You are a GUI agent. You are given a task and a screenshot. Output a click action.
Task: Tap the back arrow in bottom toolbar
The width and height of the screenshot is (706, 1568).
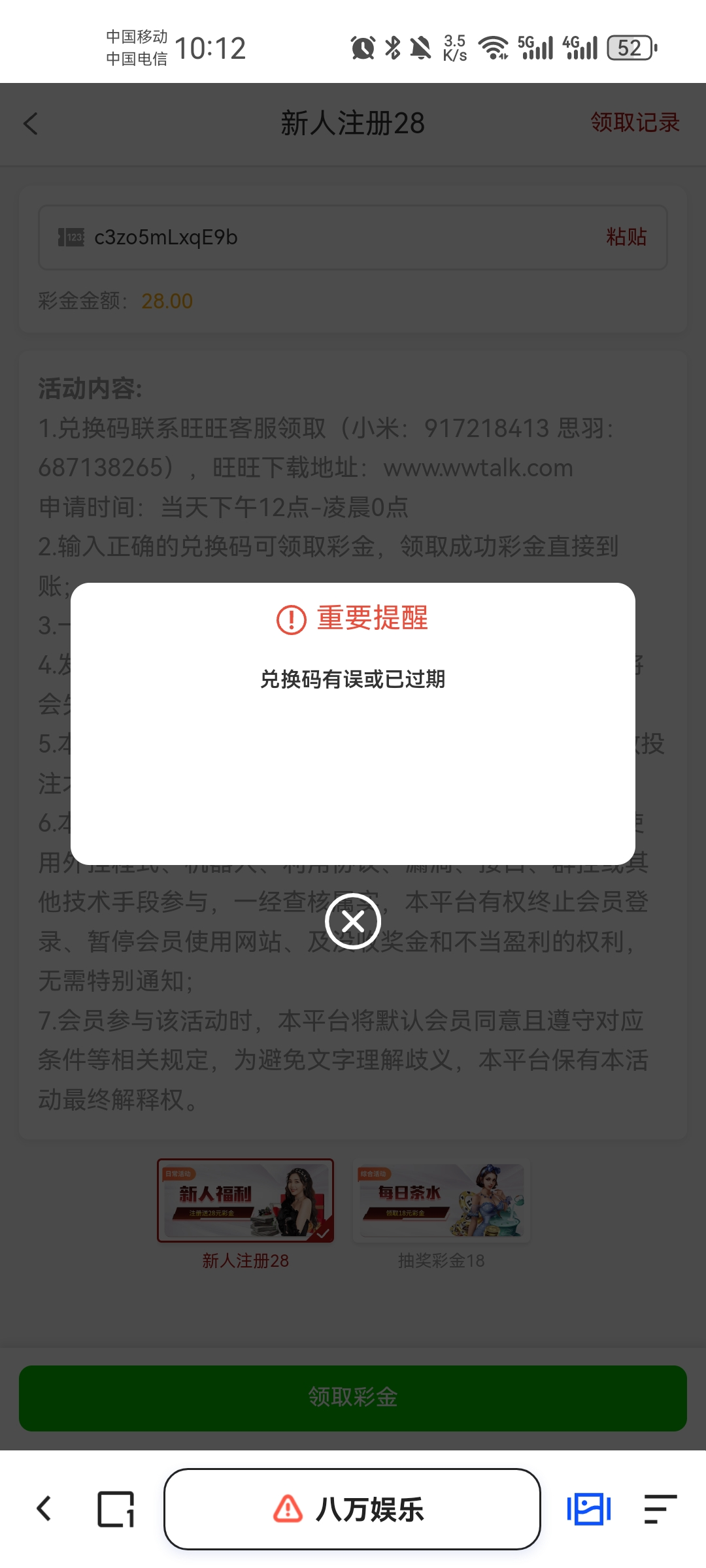tap(43, 1510)
